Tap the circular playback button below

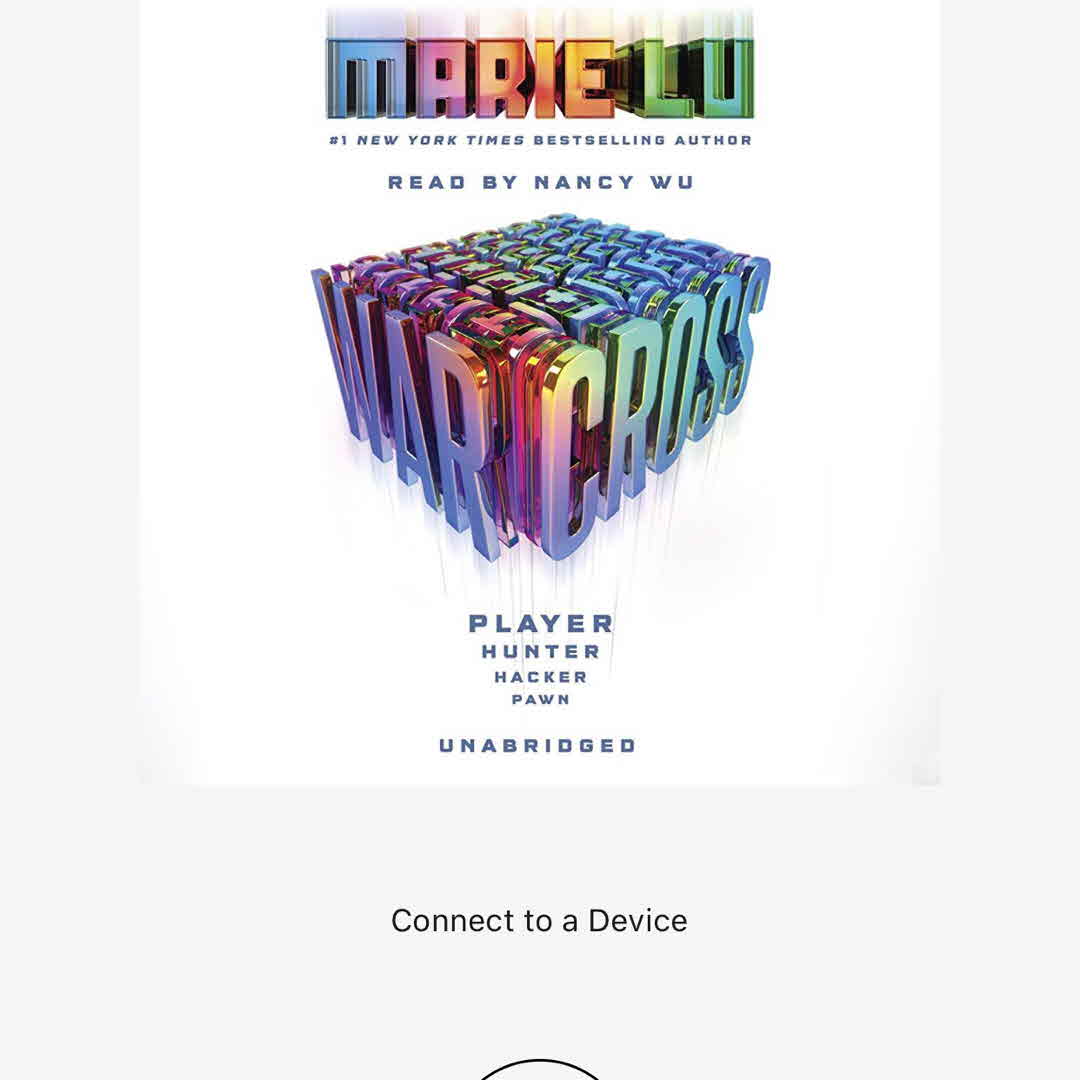pyautogui.click(x=540, y=1070)
